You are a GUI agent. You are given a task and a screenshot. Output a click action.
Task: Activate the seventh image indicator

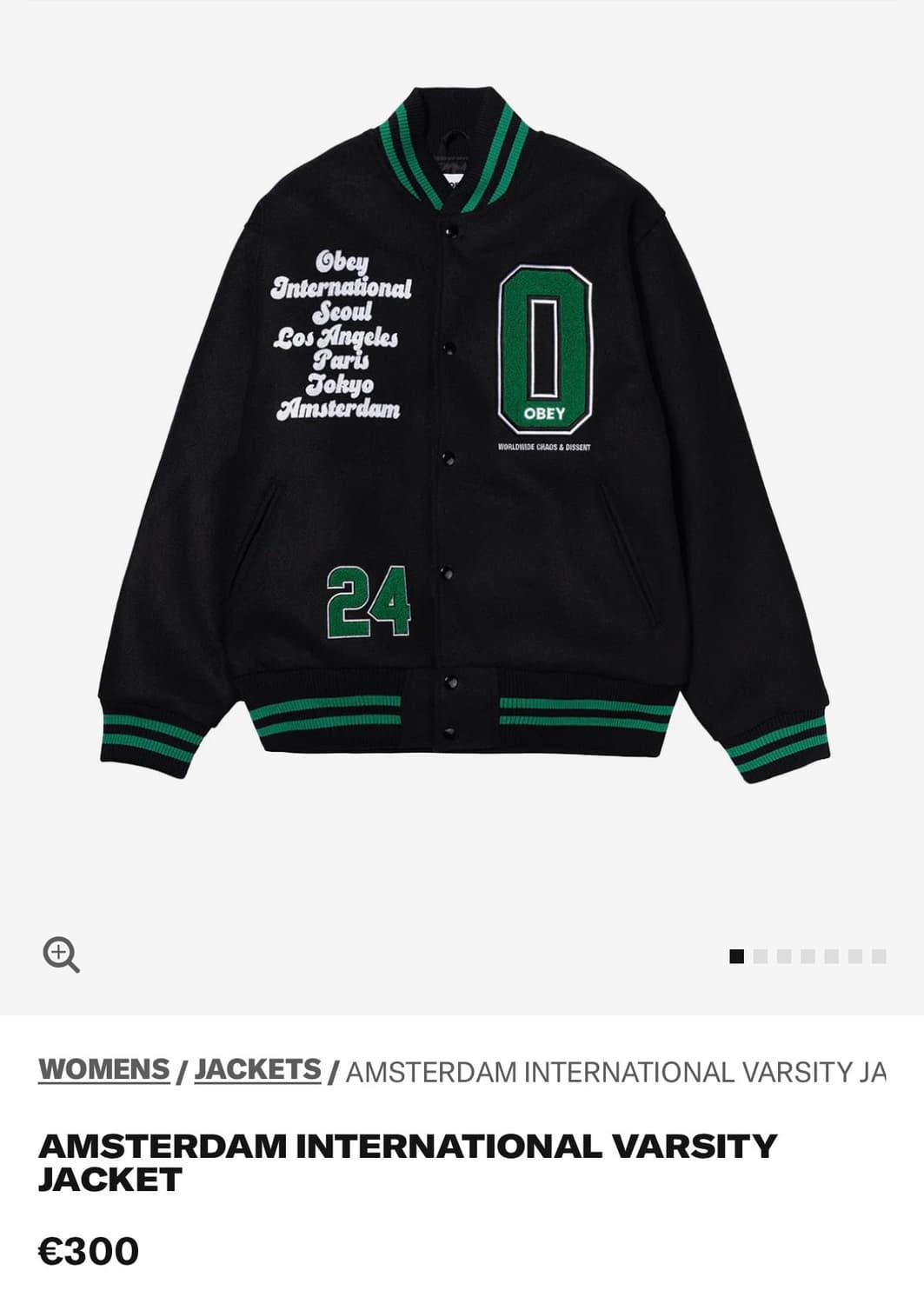(878, 955)
